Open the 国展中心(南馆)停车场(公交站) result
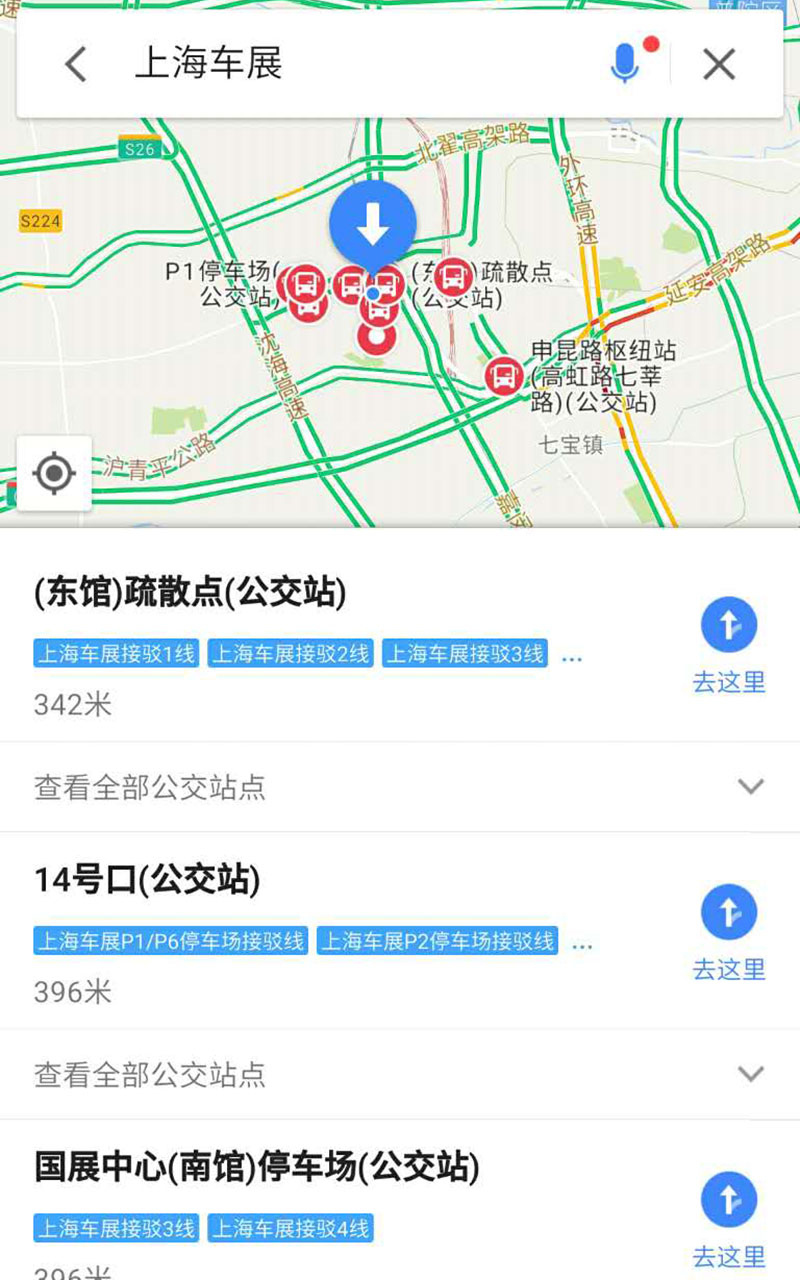Screen dimensions: 800x1280 click(x=257, y=1167)
